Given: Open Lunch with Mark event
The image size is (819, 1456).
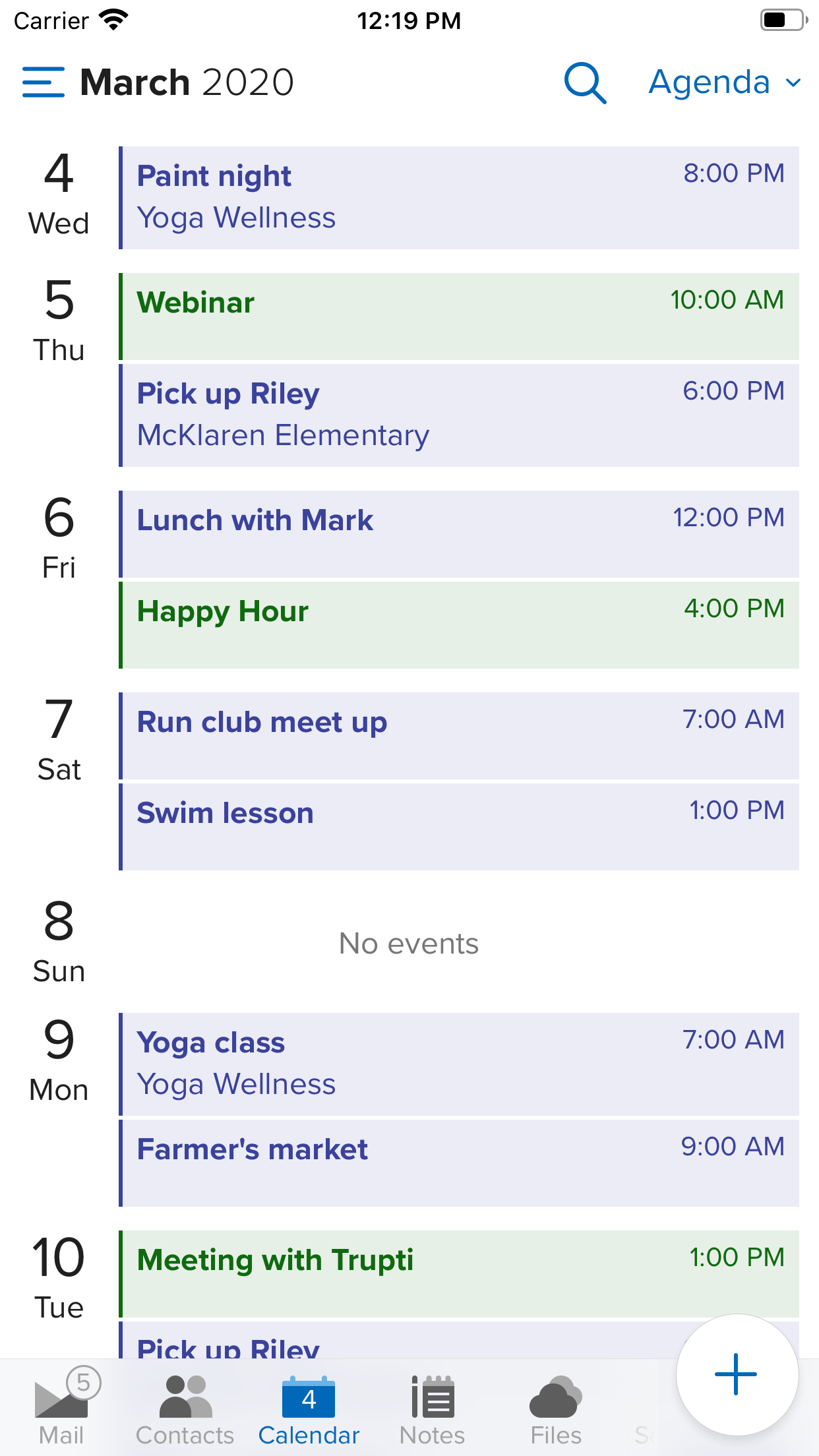Looking at the screenshot, I should tap(459, 534).
